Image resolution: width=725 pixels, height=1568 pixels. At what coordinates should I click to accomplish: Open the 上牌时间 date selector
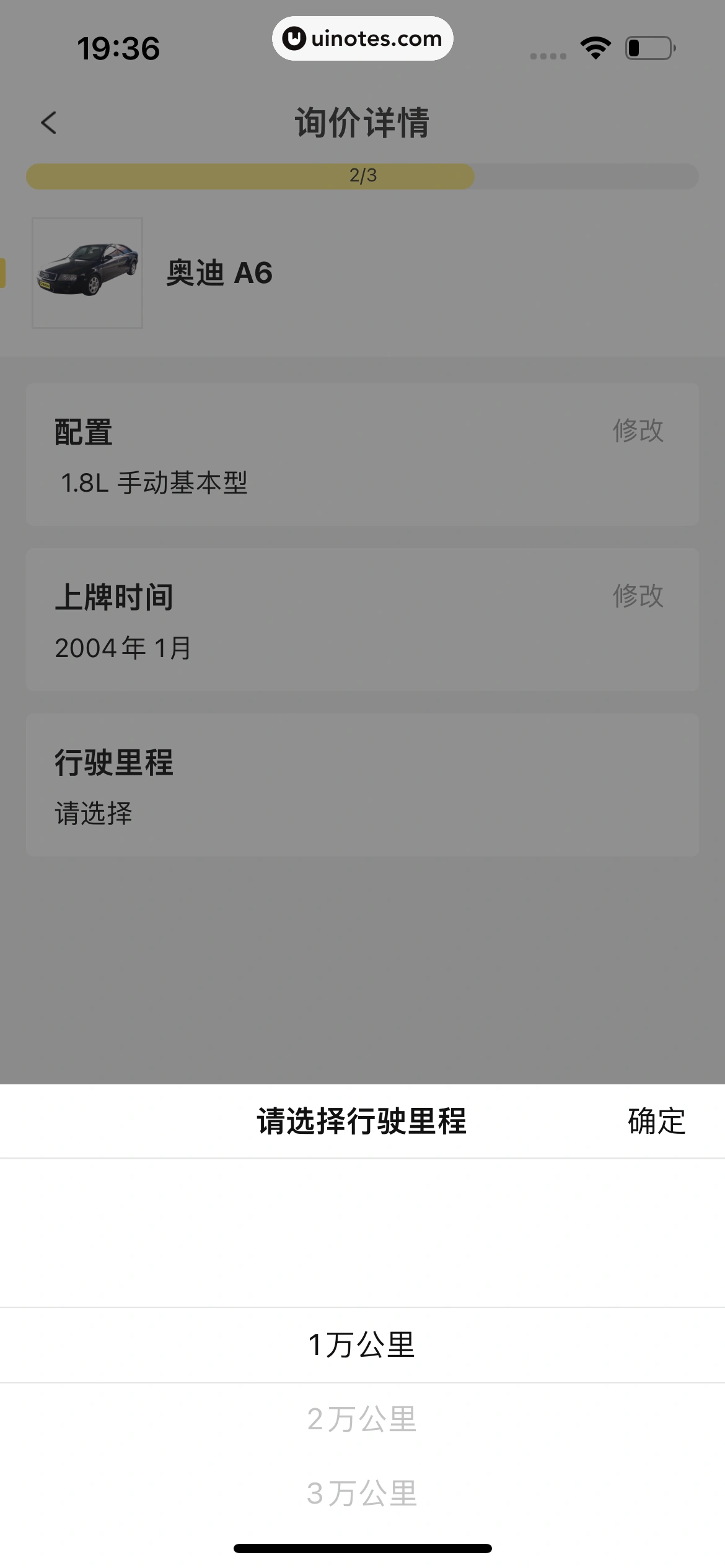362,619
